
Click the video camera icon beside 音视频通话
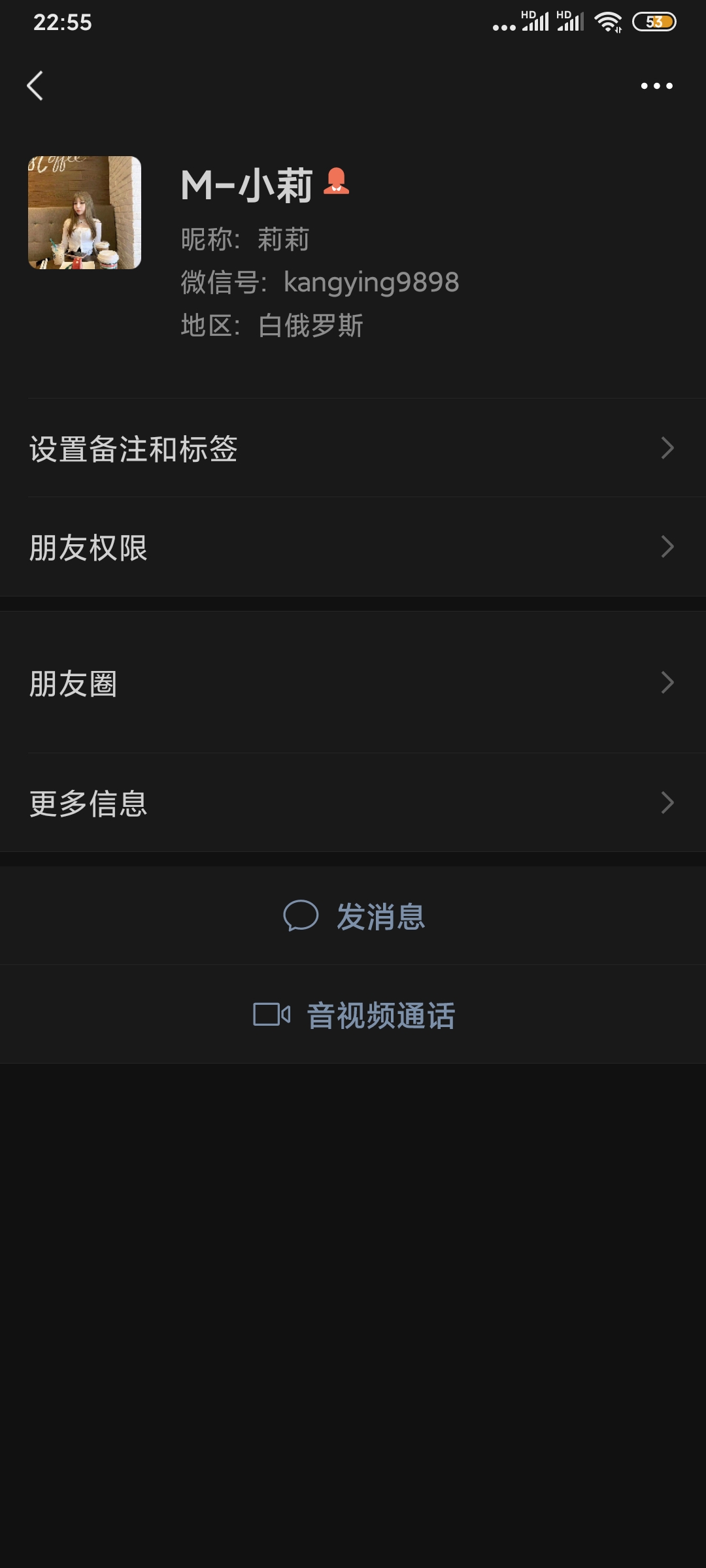pyautogui.click(x=271, y=1015)
